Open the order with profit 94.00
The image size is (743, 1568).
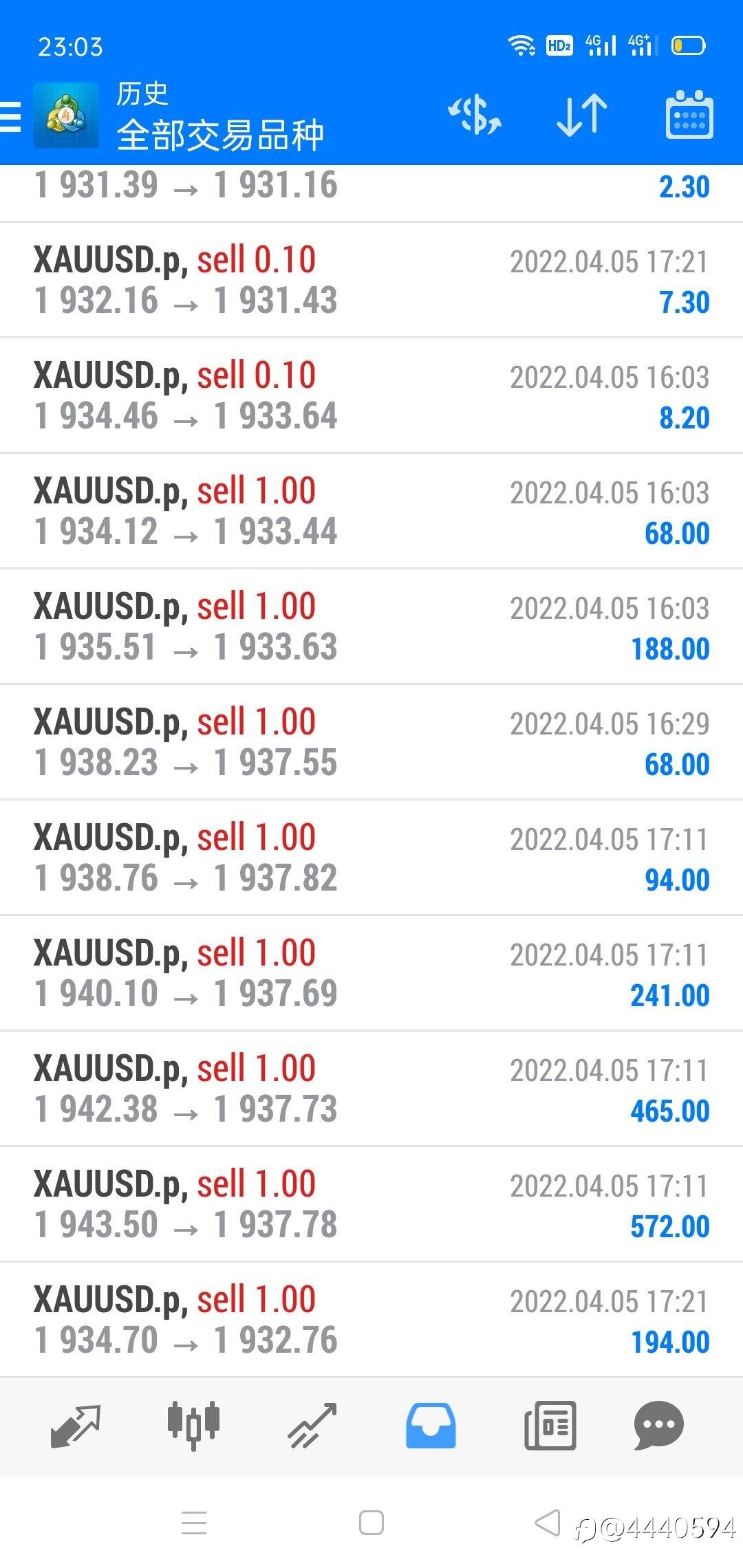371,858
